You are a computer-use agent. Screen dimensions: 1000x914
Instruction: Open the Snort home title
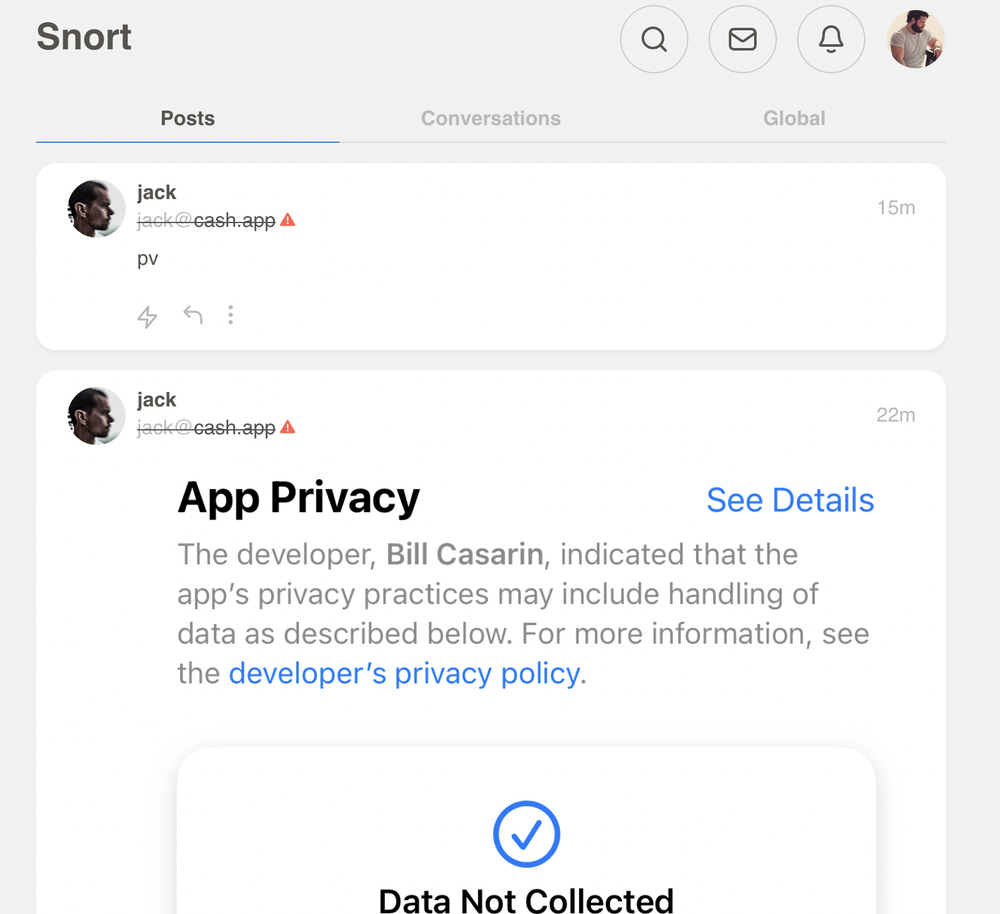[84, 37]
